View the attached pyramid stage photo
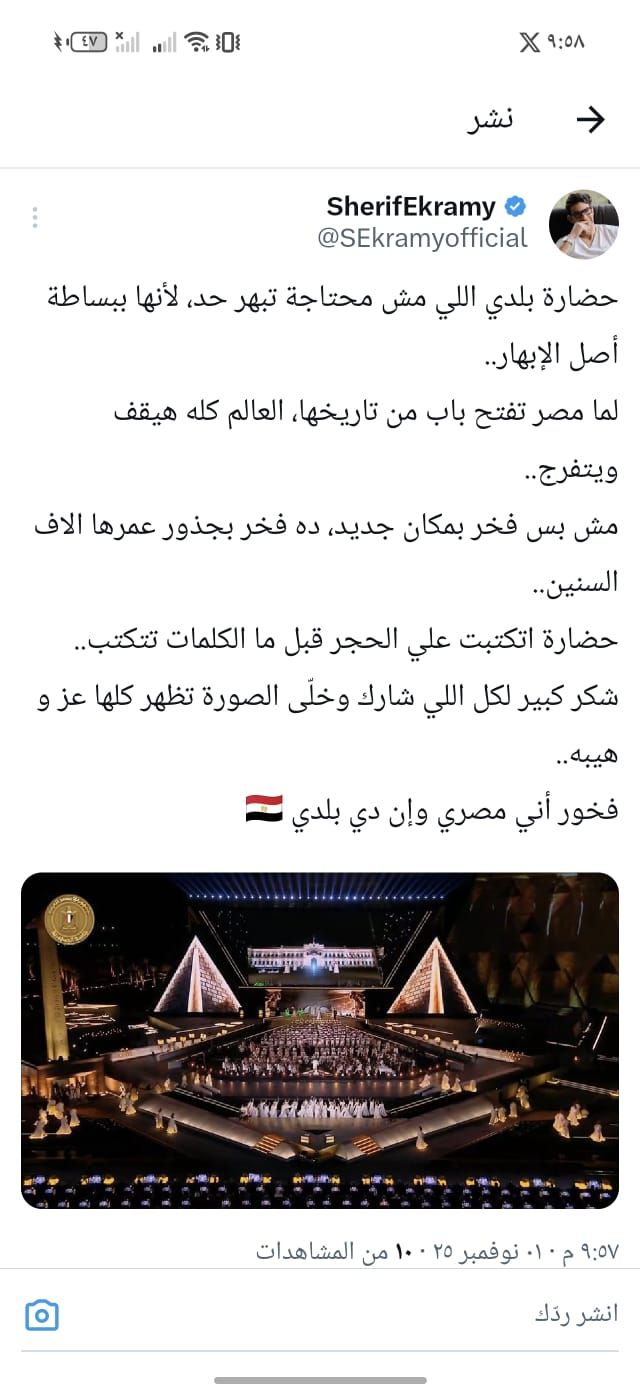The image size is (640, 1400). (x=320, y=1040)
